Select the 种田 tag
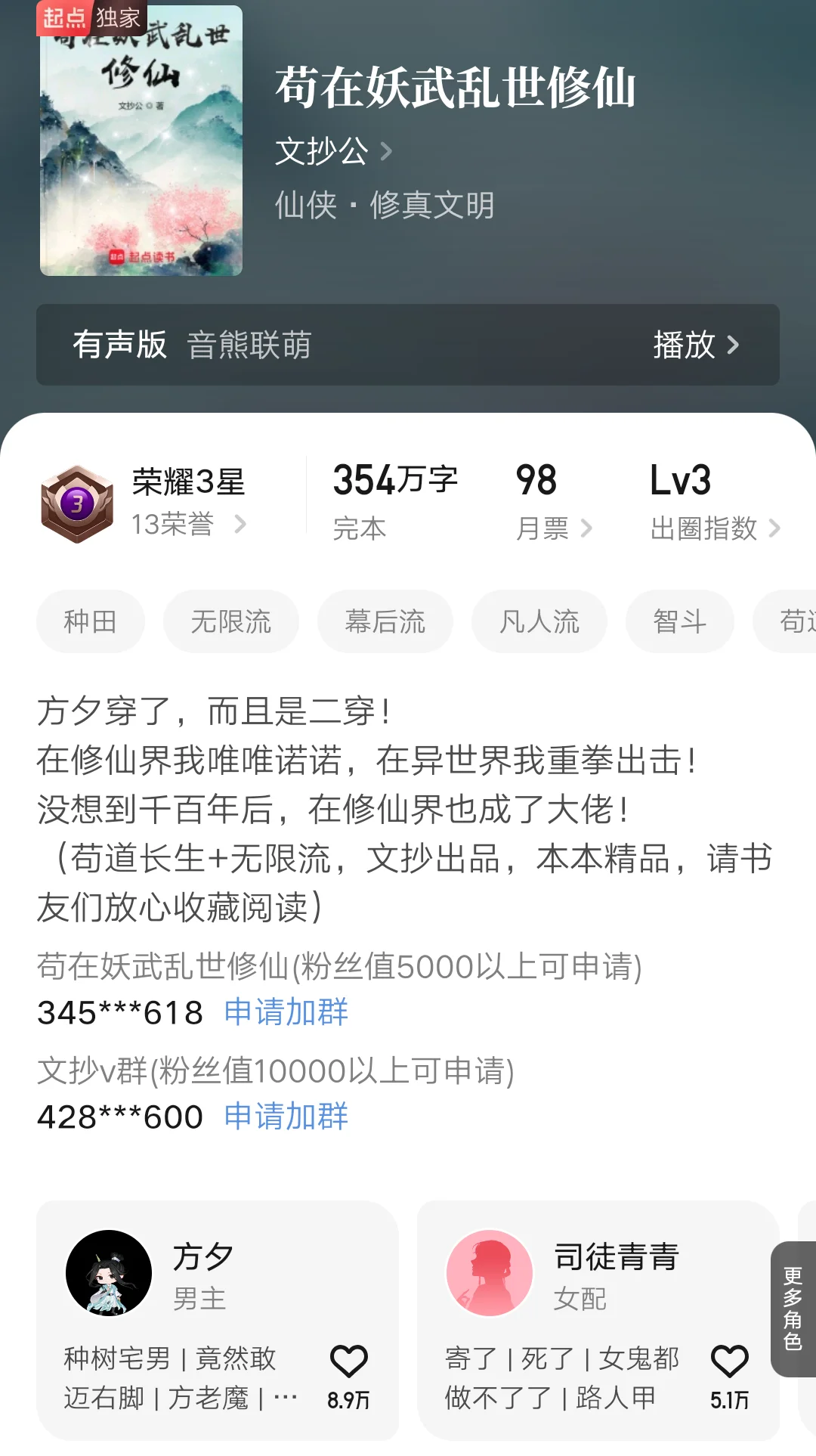816x1456 pixels. point(90,621)
